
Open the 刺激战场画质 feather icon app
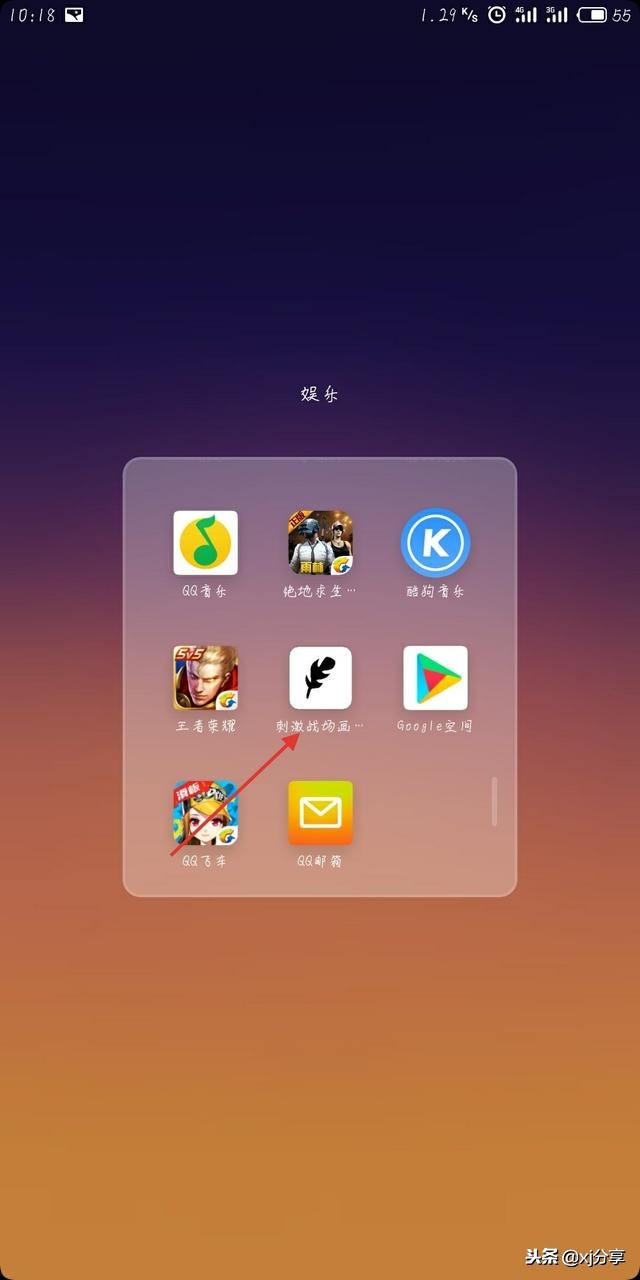[320, 678]
